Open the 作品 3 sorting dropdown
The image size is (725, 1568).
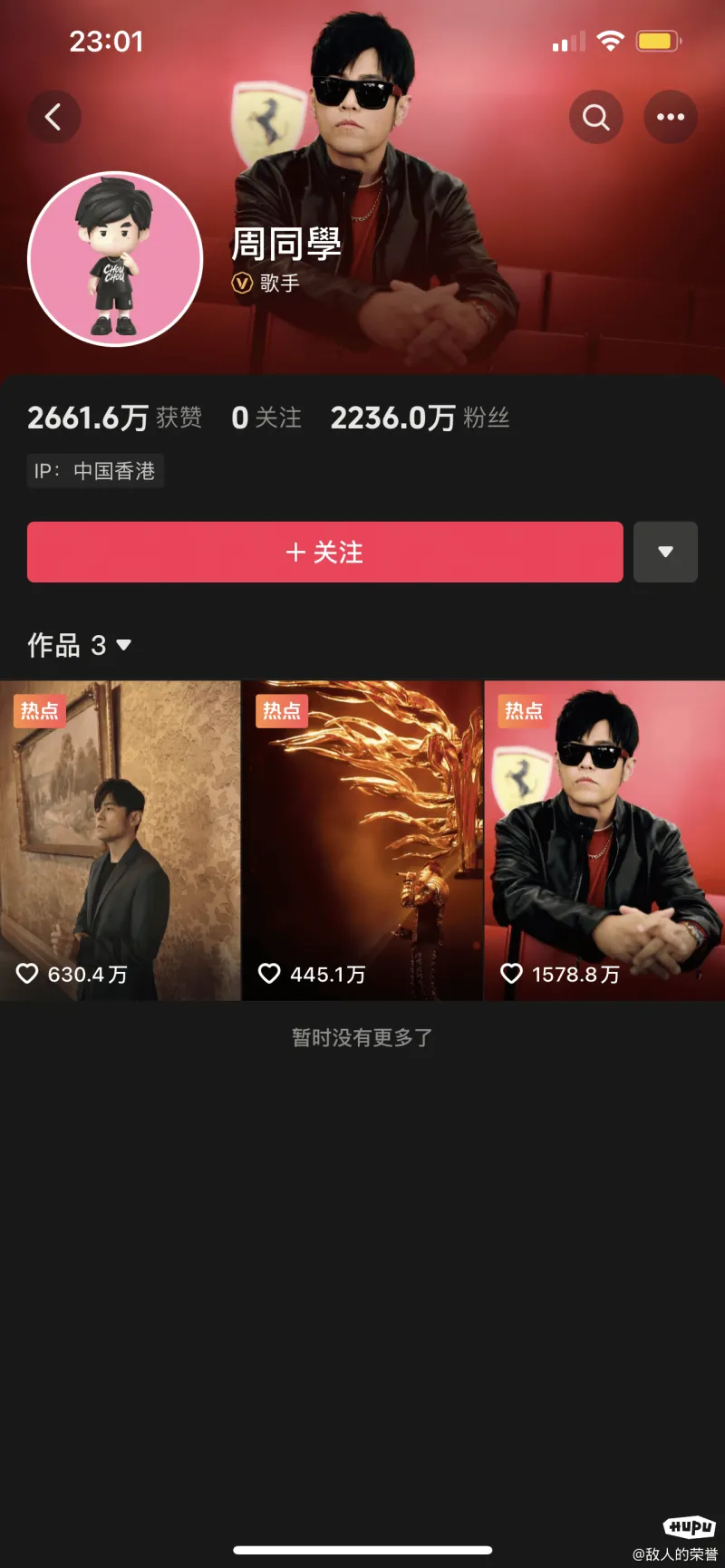point(80,645)
